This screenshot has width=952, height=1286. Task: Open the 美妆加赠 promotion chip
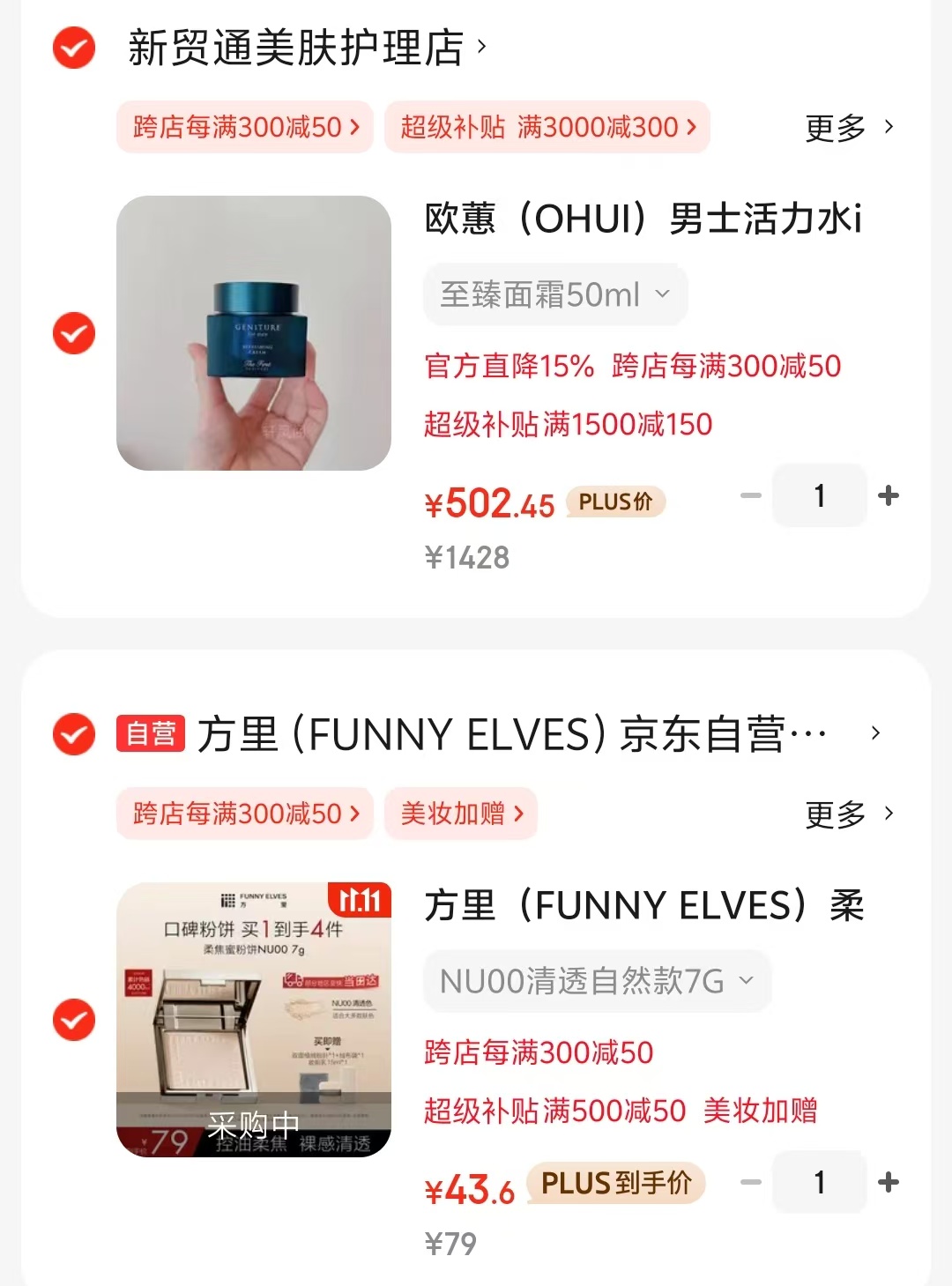[x=461, y=813]
